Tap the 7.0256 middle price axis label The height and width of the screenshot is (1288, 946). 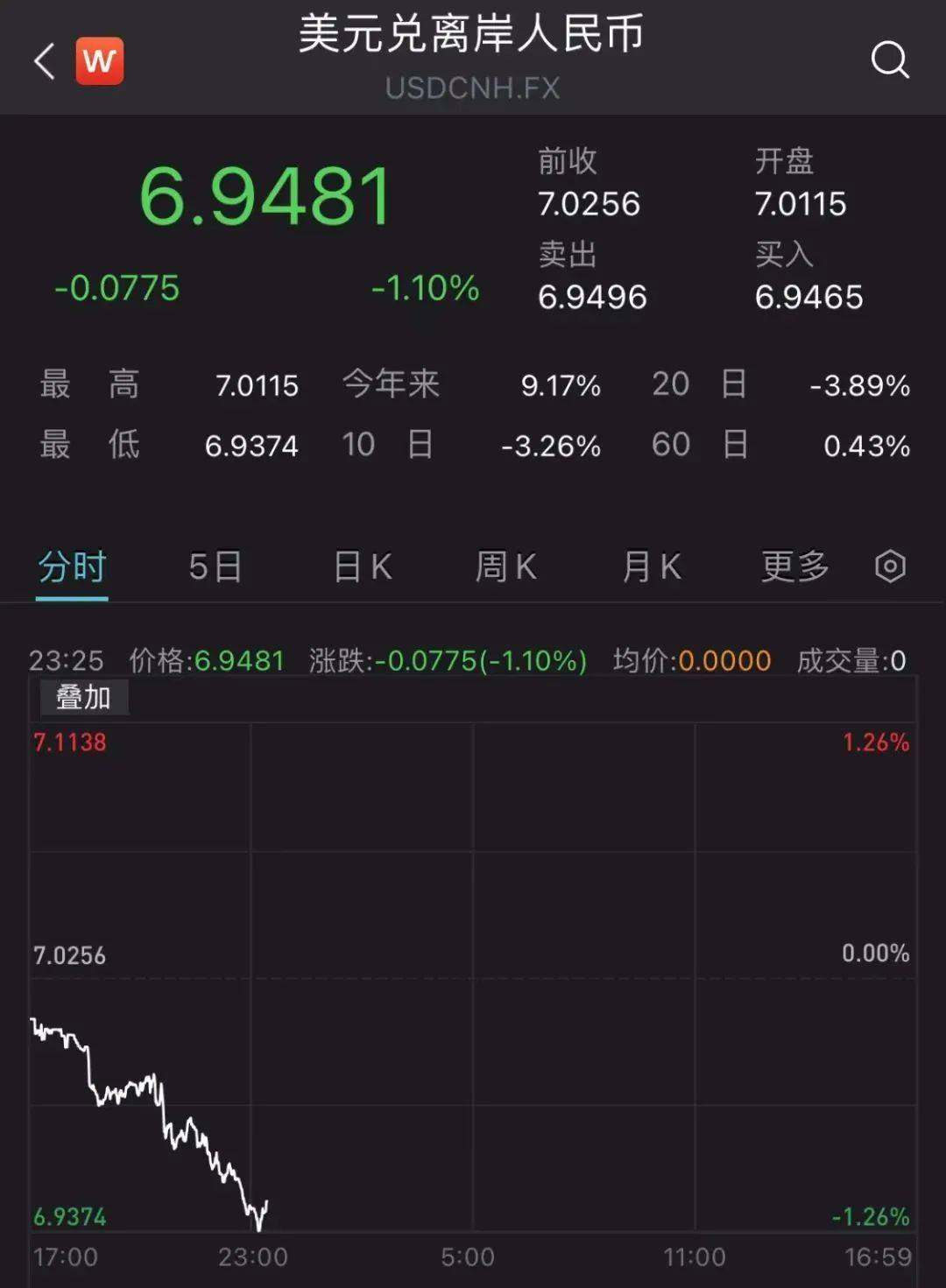68,954
